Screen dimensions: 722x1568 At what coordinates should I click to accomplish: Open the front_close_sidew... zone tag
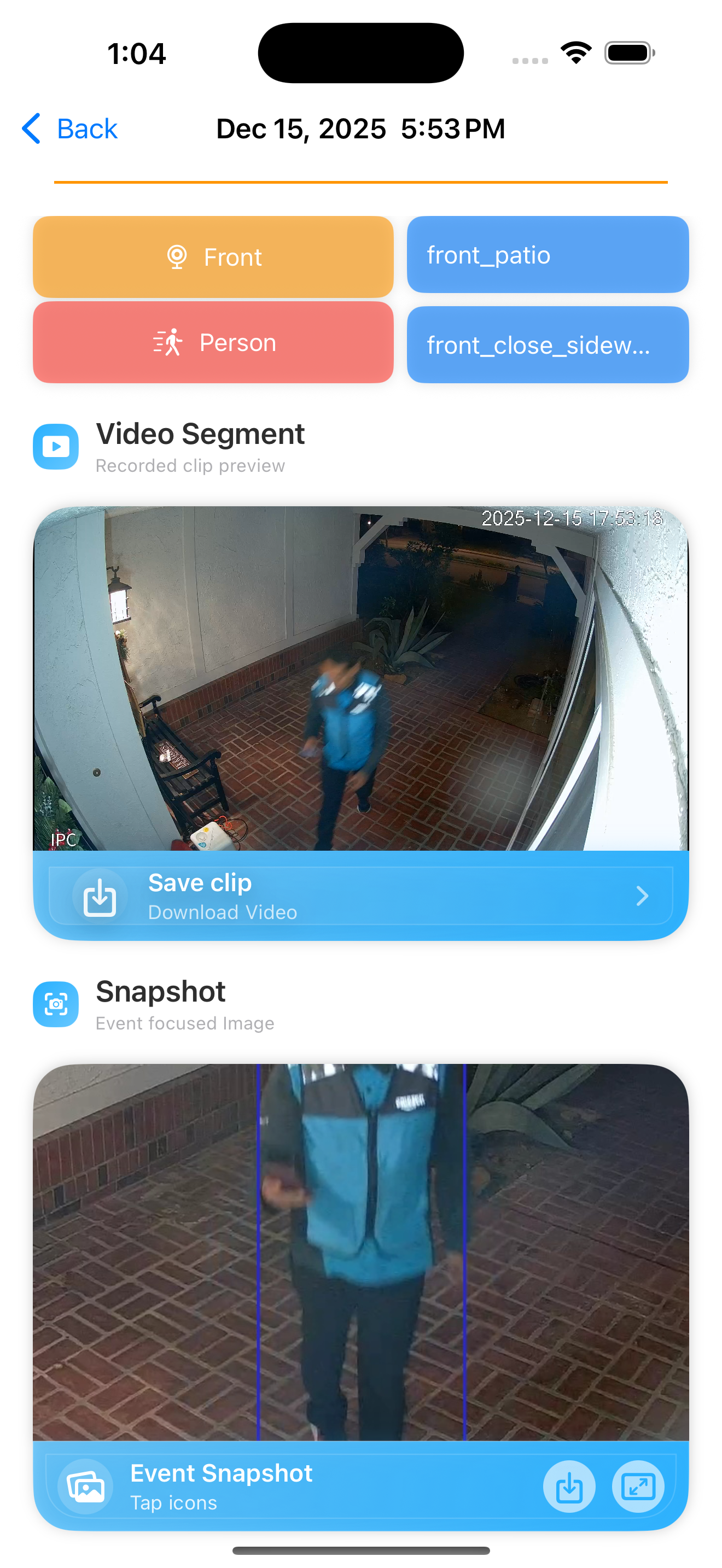548,345
